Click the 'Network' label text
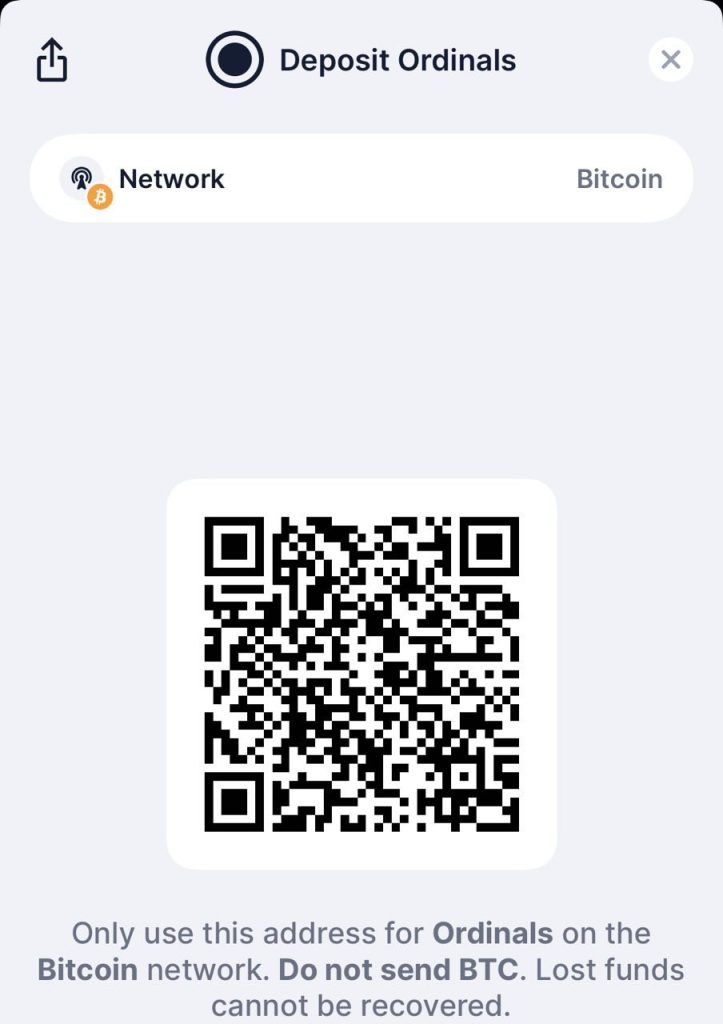The image size is (723, 1024). pyautogui.click(x=171, y=178)
